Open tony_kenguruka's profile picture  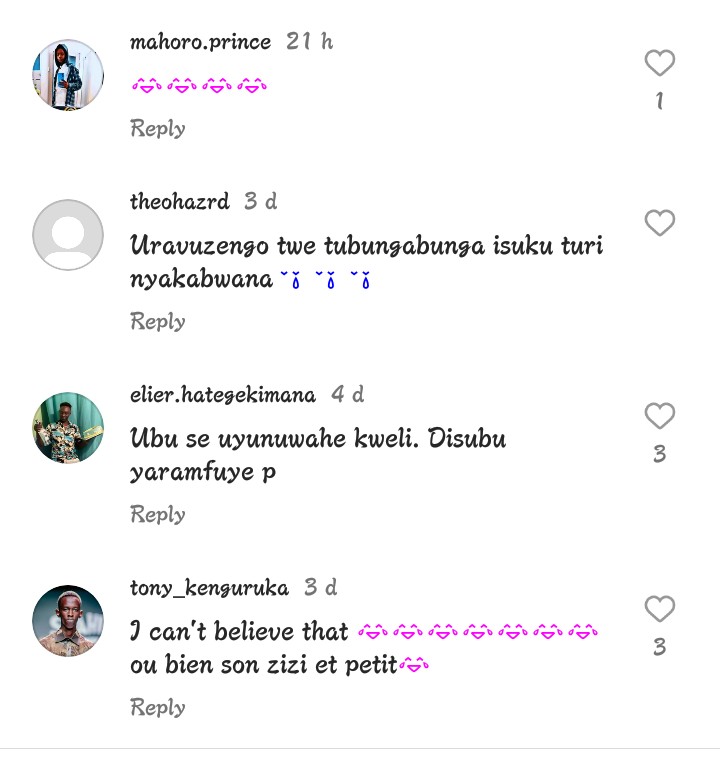(68, 620)
